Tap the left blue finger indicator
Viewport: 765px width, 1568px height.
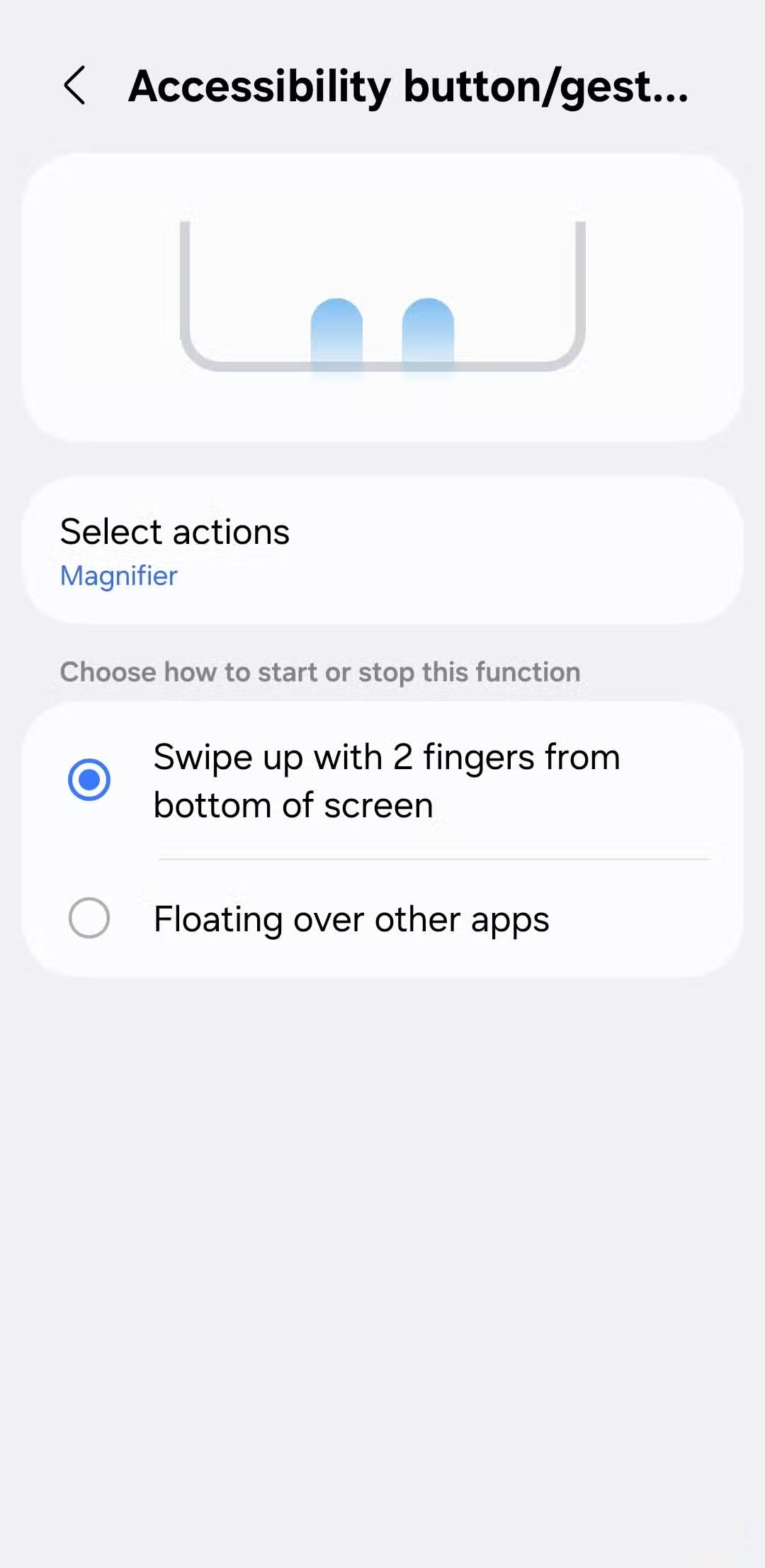[337, 333]
